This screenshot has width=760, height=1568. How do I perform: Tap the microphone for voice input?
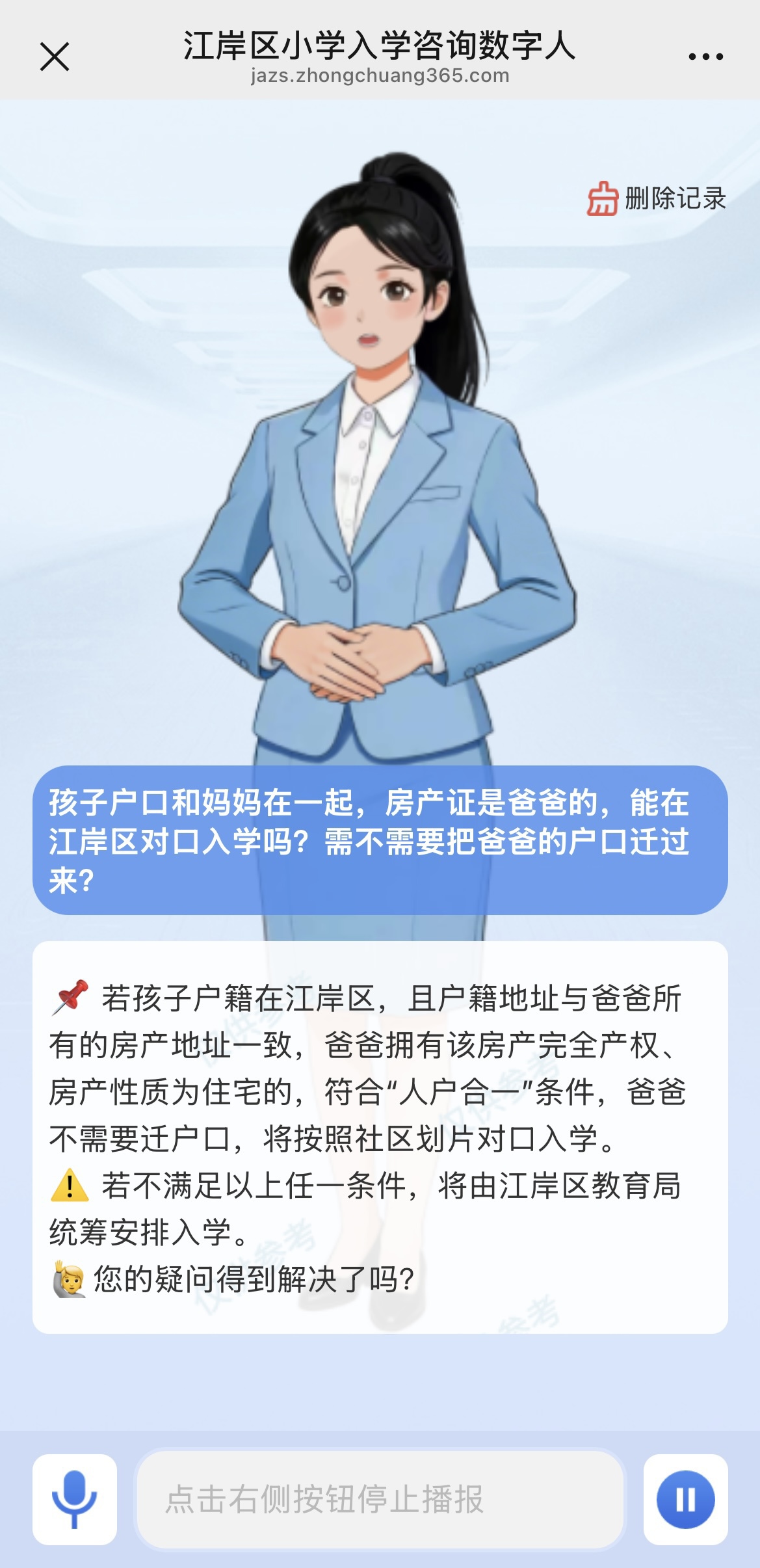[x=75, y=1500]
